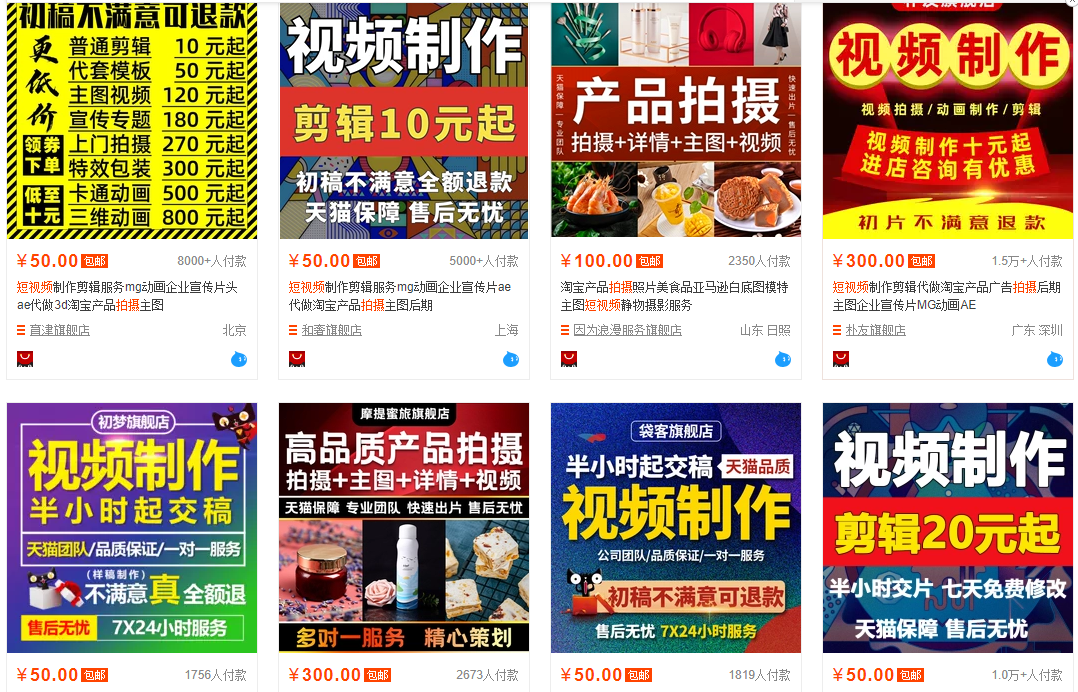Open the 摩提蜜旗舰店 高品质产品拍摄 image
The width and height of the screenshot is (1078, 692).
click(x=404, y=527)
